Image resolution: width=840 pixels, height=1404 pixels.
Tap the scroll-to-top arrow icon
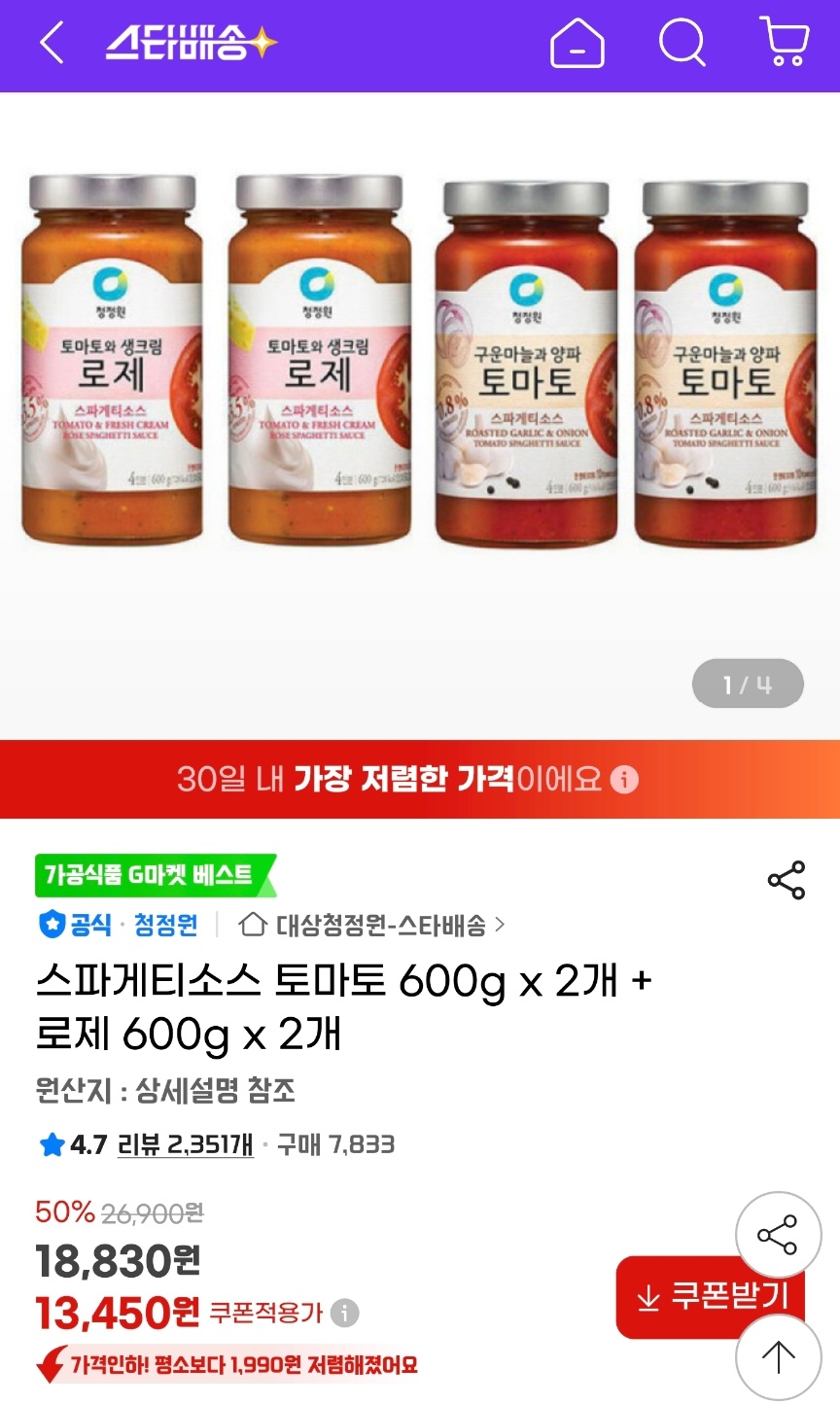[777, 1356]
